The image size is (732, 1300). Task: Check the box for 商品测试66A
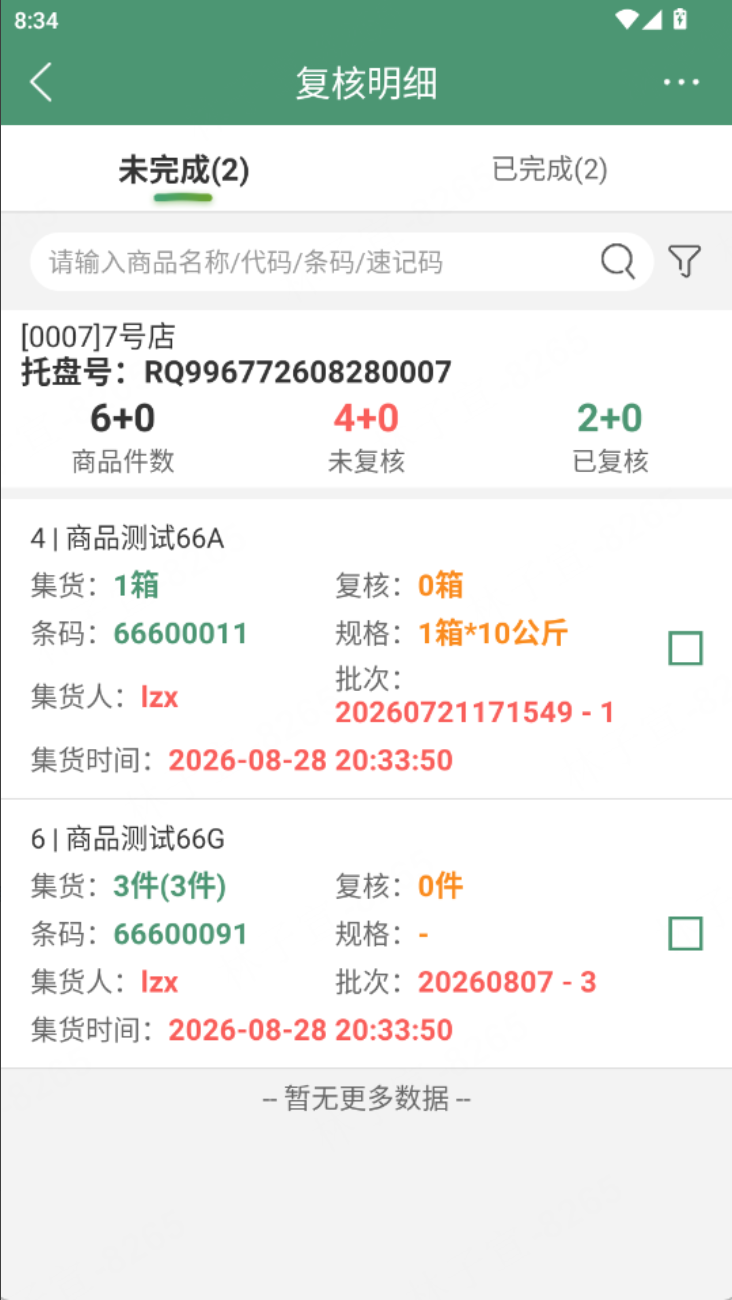[x=686, y=649]
